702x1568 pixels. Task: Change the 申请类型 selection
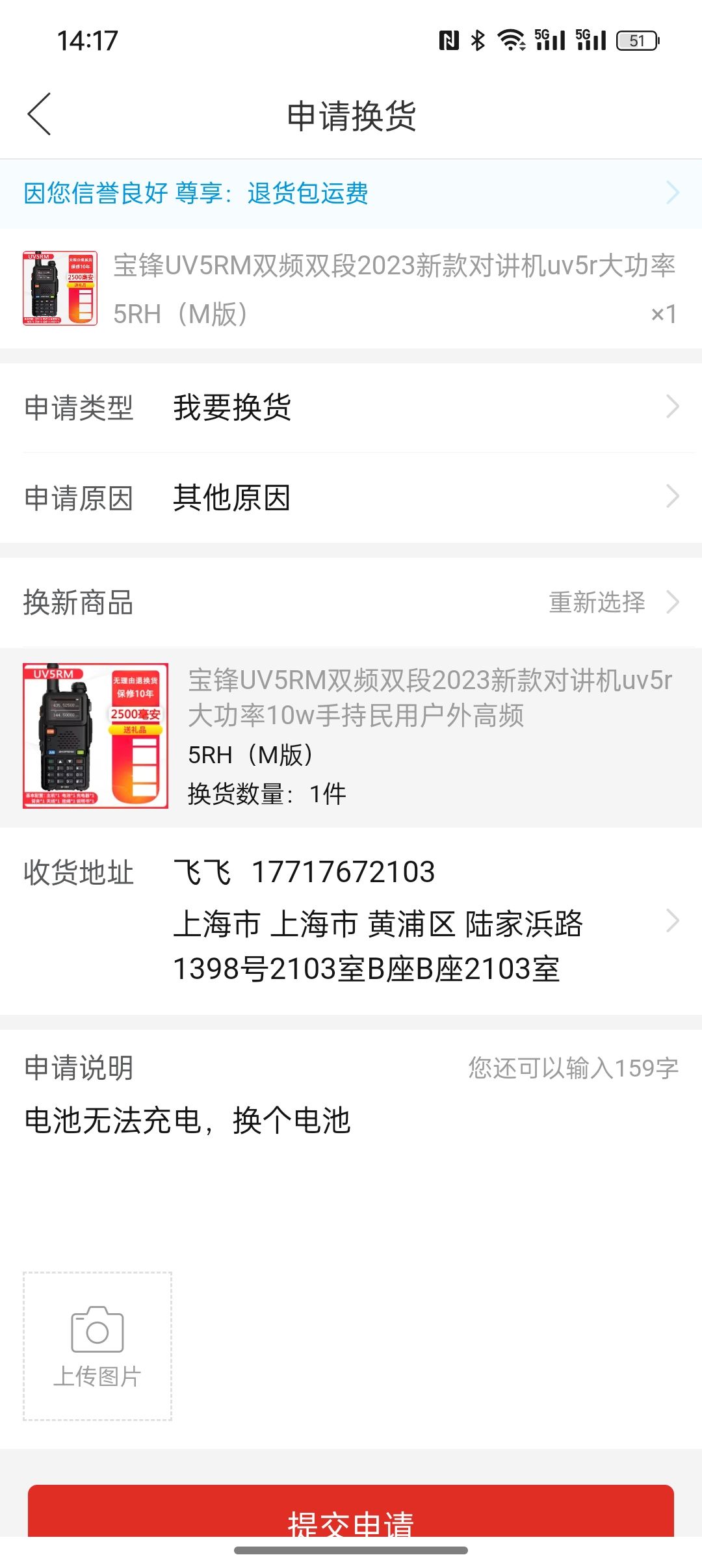(351, 408)
